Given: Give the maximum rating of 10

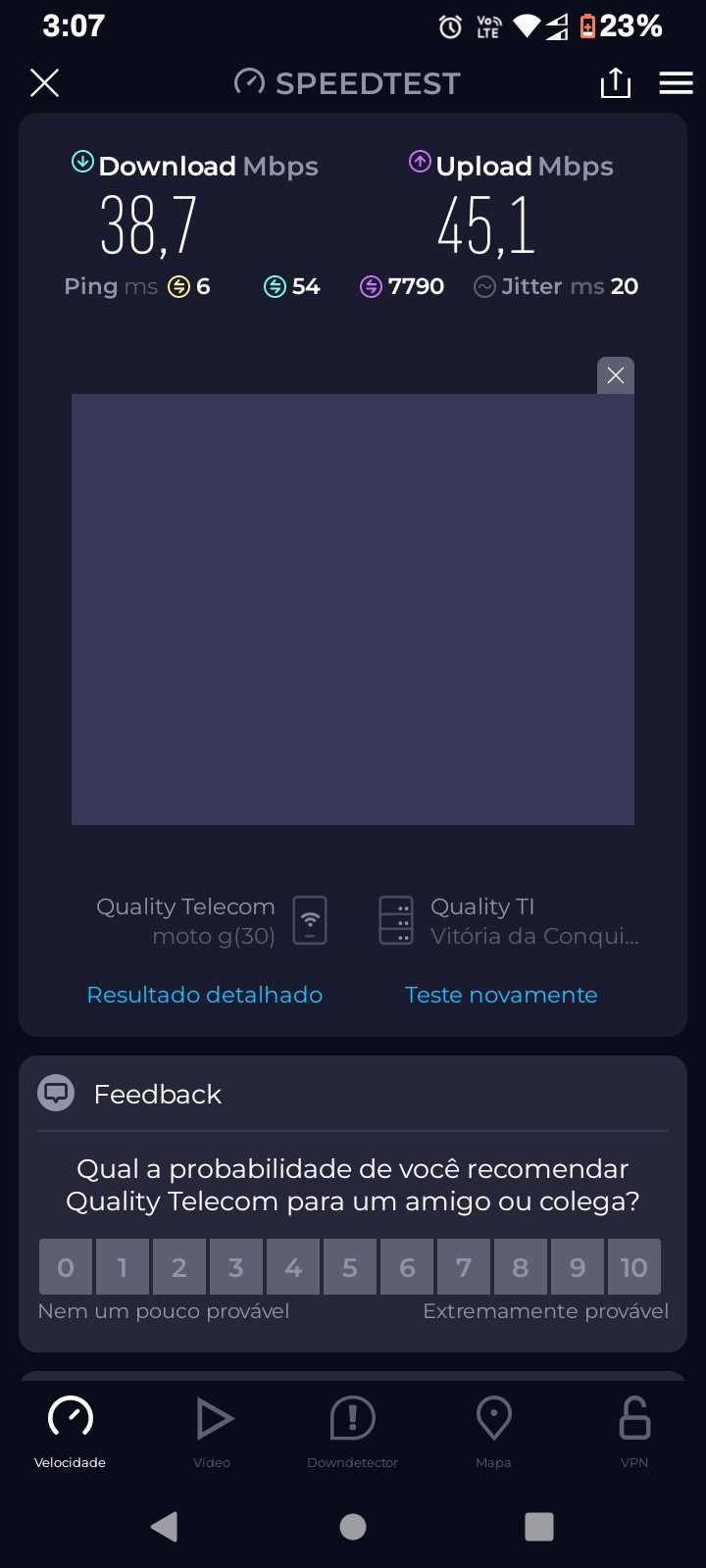Looking at the screenshot, I should point(633,1267).
